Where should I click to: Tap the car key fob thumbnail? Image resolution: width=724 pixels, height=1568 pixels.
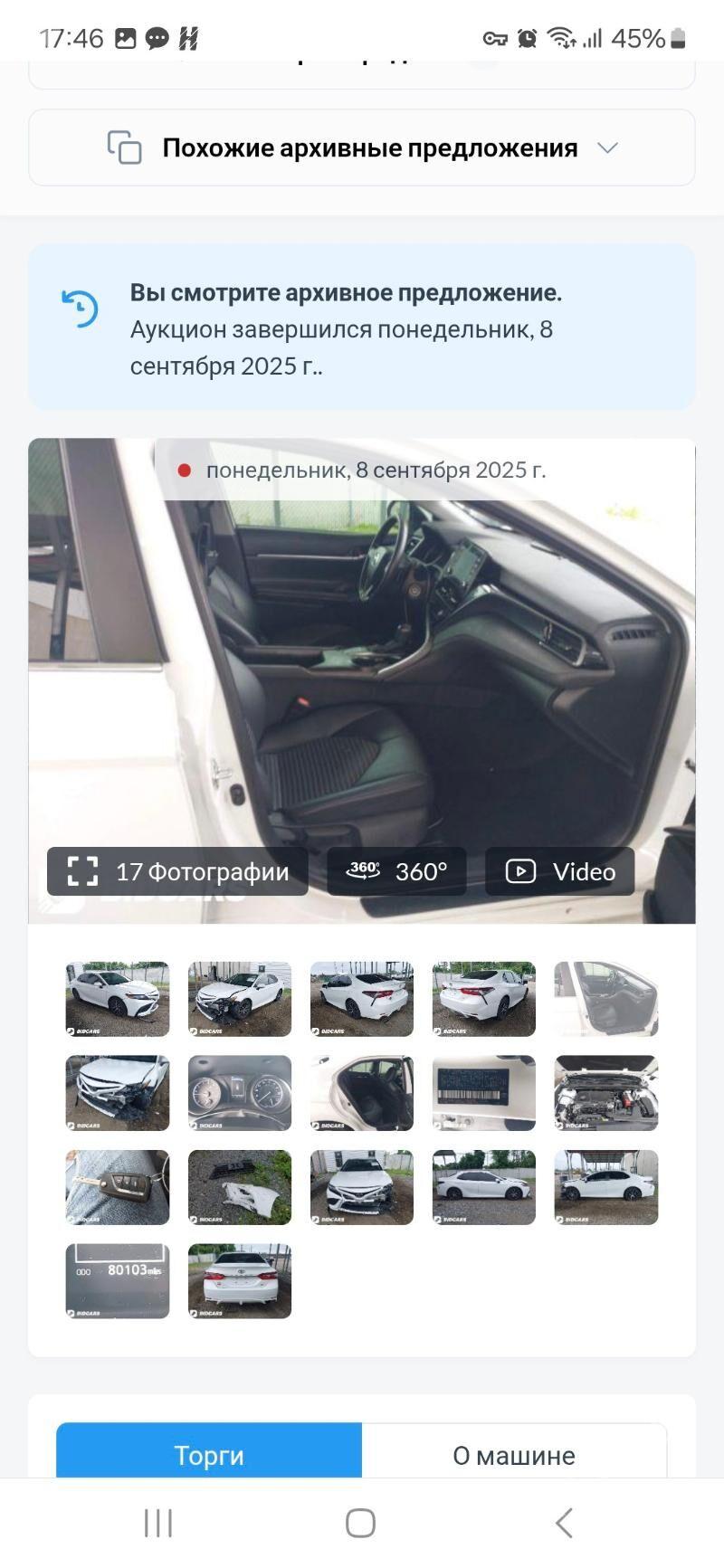pos(118,1187)
